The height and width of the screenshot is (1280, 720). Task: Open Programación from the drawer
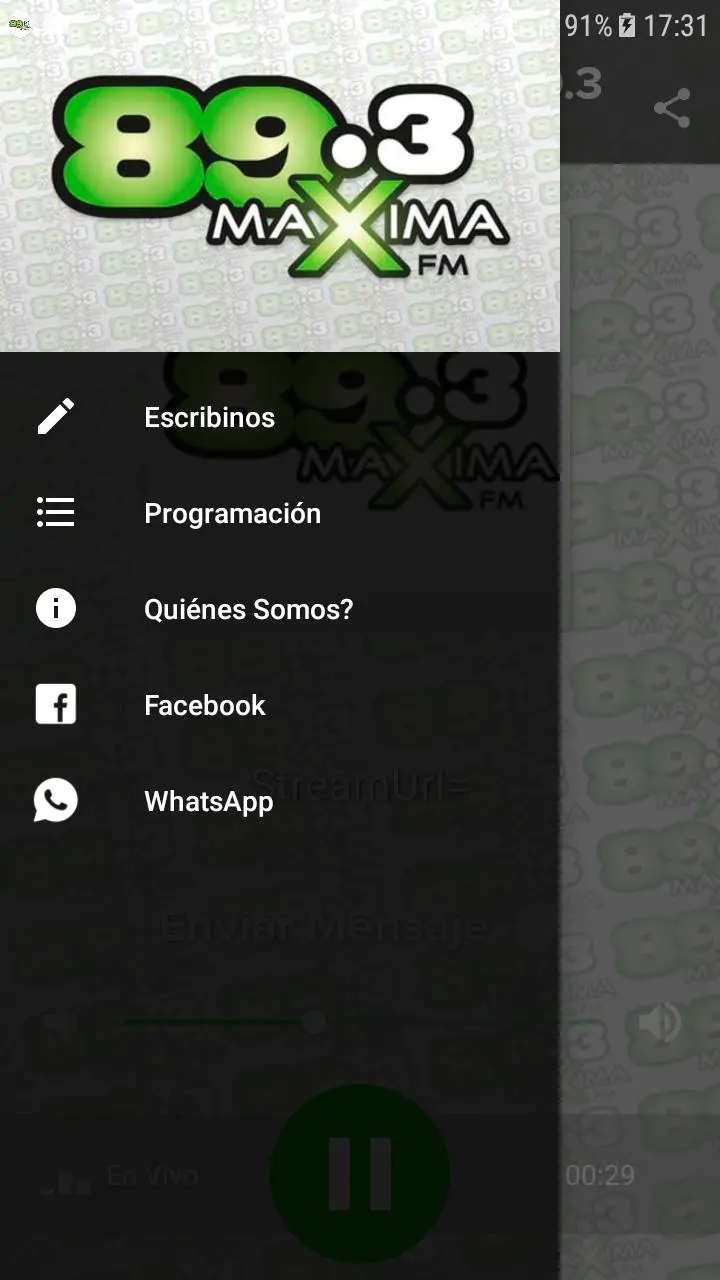tap(280, 513)
